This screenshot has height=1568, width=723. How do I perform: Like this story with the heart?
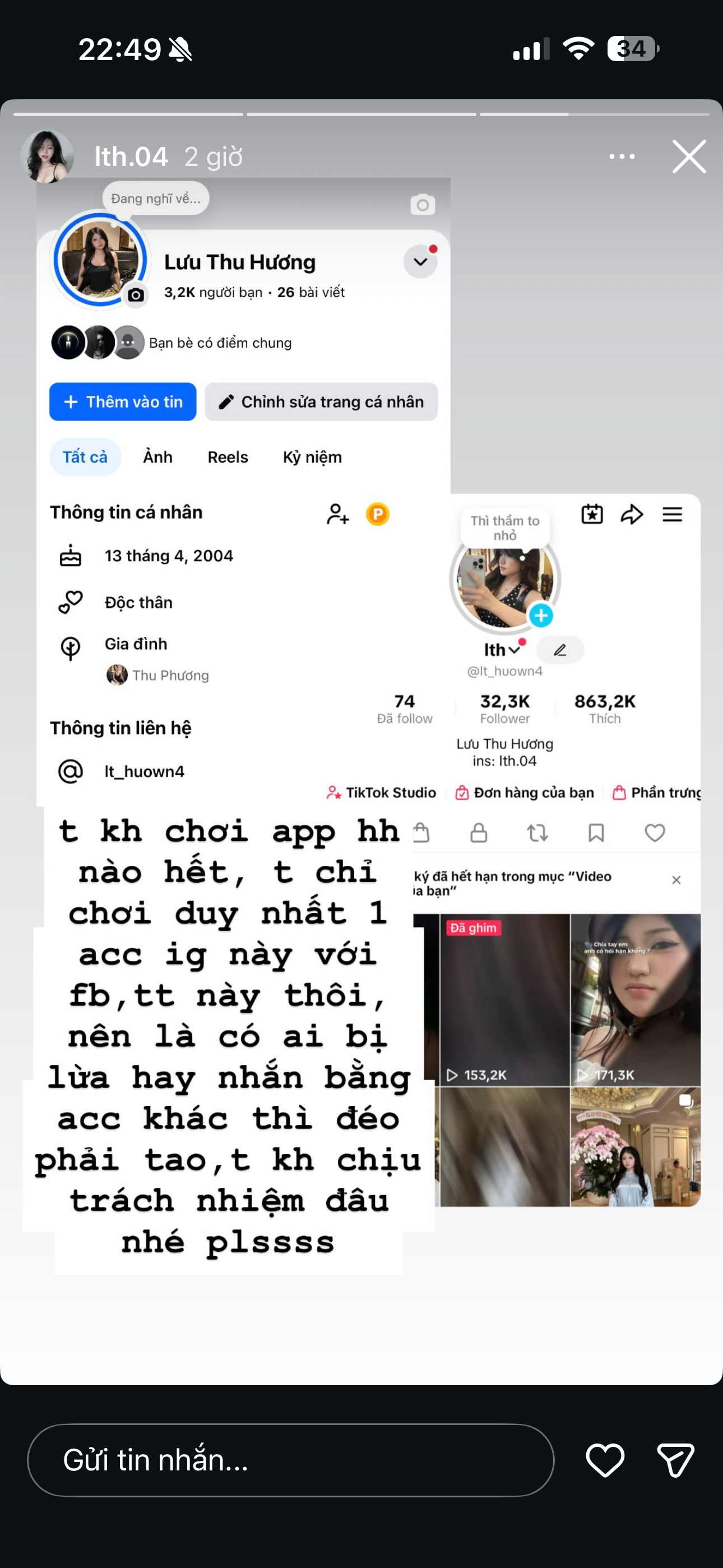pyautogui.click(x=605, y=1460)
